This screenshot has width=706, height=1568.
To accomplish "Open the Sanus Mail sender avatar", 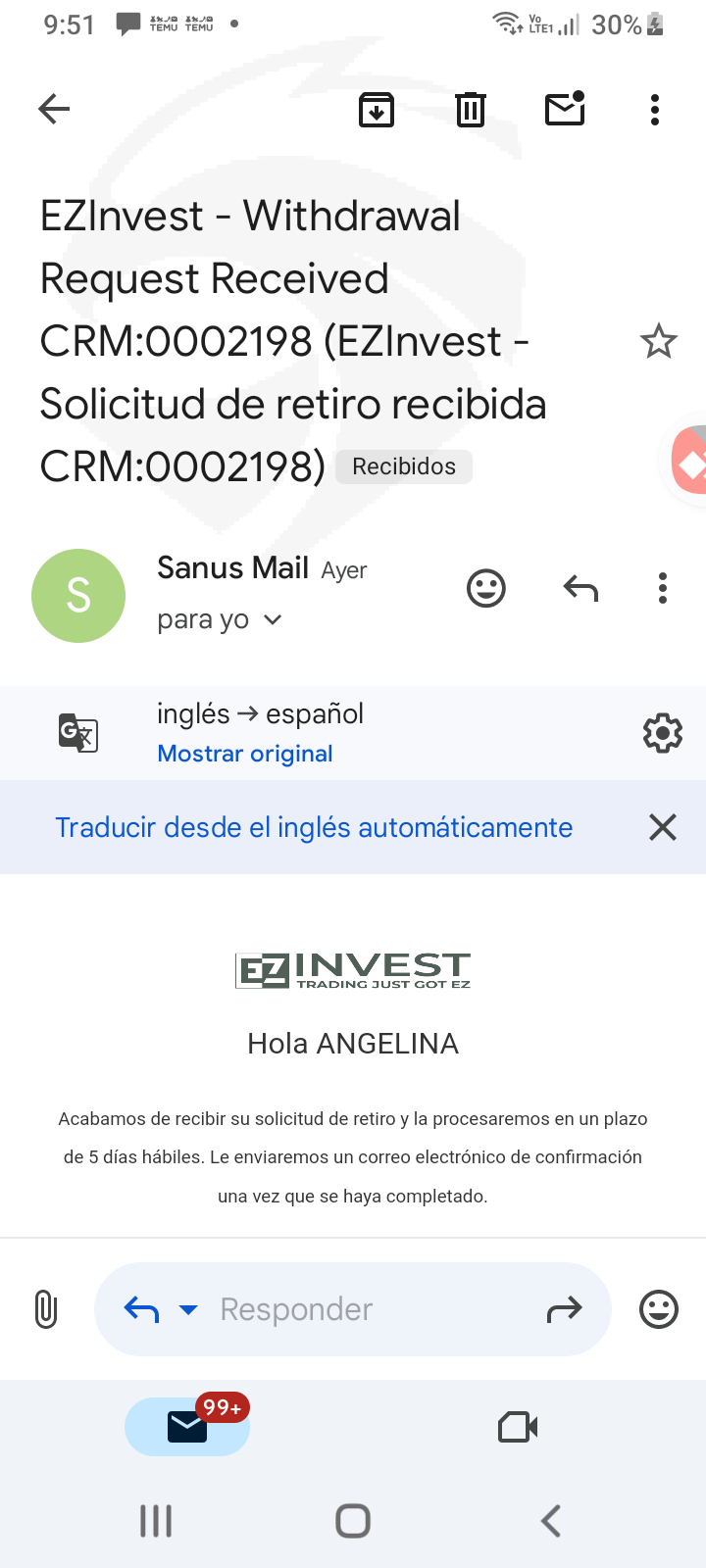I will click(x=78, y=596).
